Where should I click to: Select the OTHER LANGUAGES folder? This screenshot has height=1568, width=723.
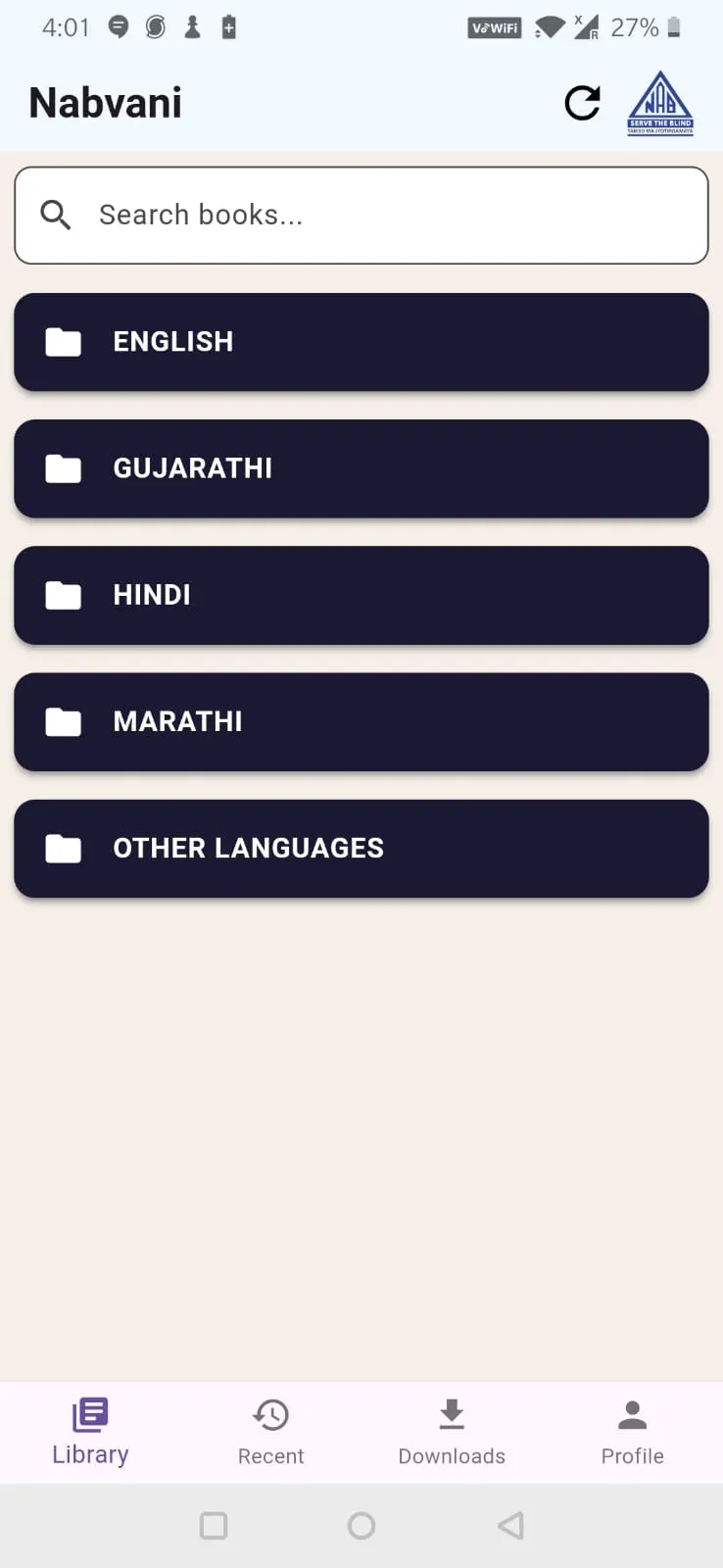pos(361,849)
